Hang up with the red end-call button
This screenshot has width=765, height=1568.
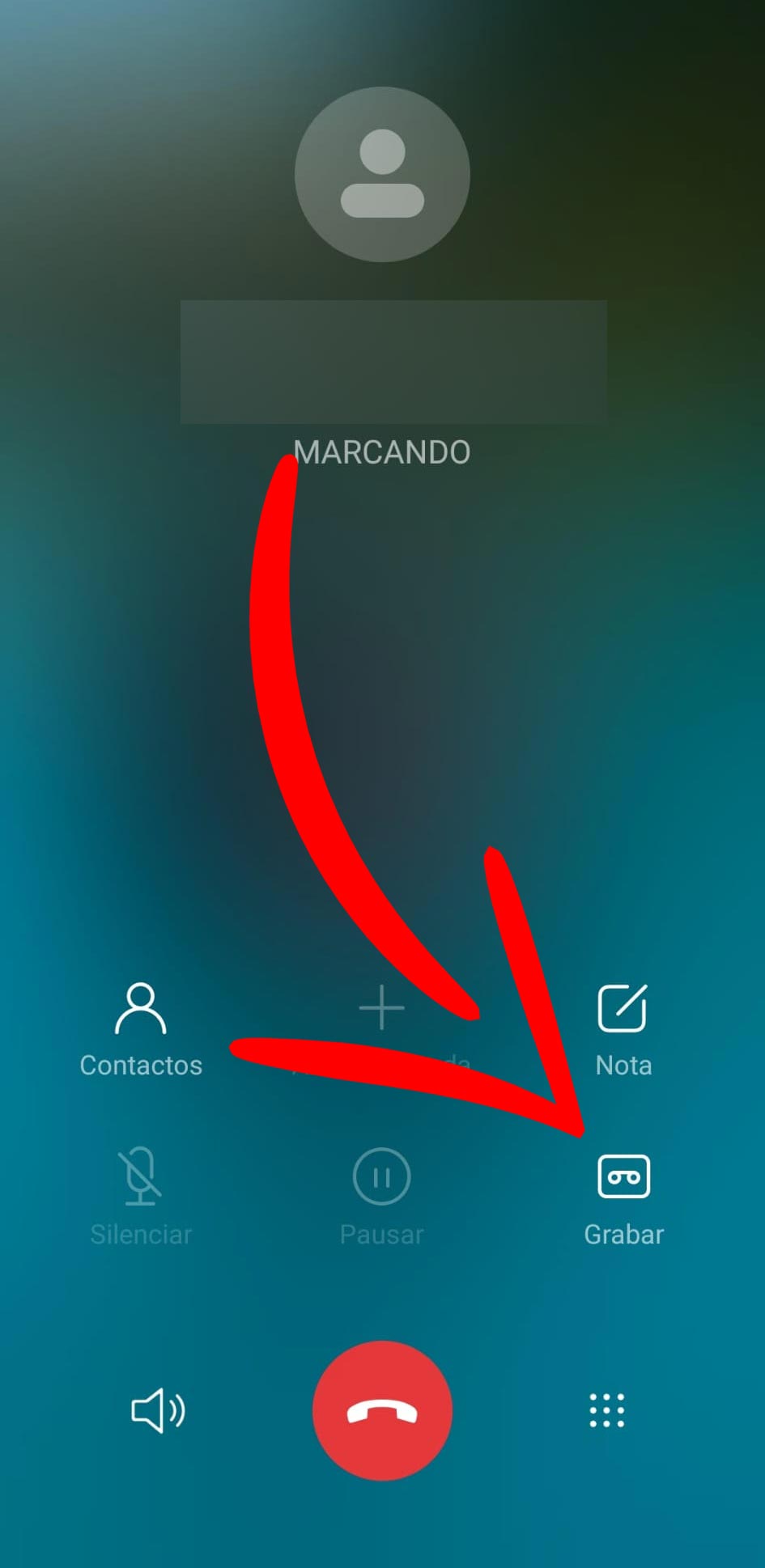pos(381,1409)
